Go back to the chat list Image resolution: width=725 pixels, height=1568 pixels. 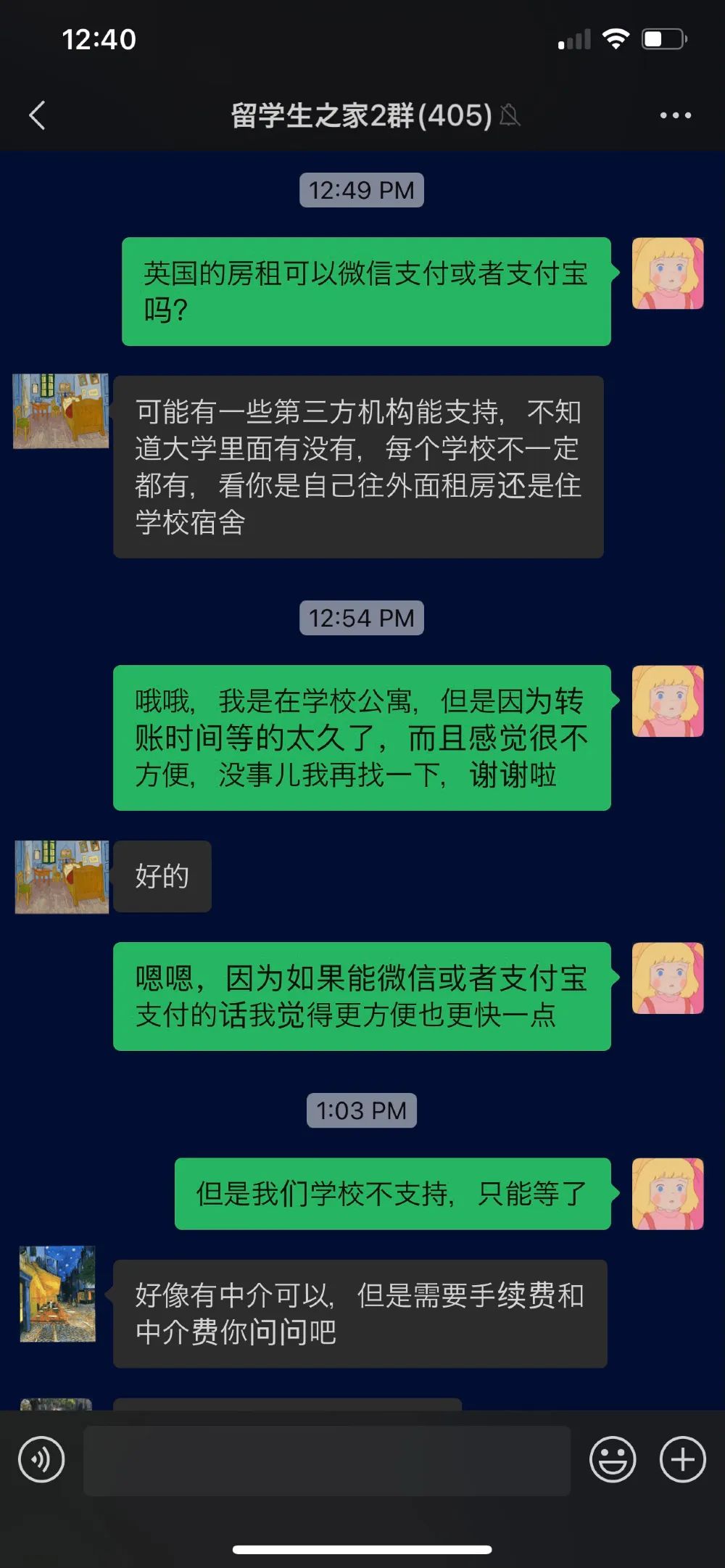[x=38, y=115]
